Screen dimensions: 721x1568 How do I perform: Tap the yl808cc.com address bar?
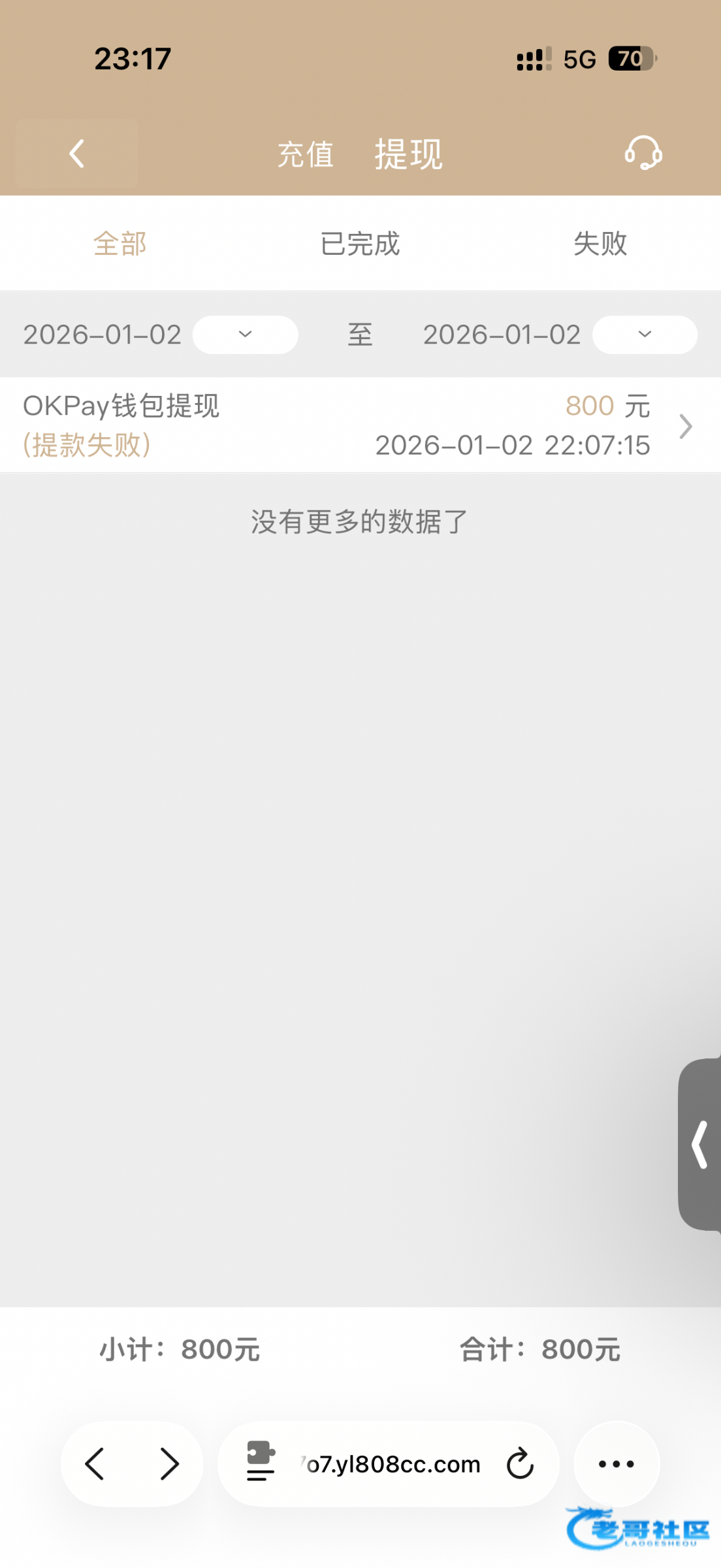tap(392, 1464)
